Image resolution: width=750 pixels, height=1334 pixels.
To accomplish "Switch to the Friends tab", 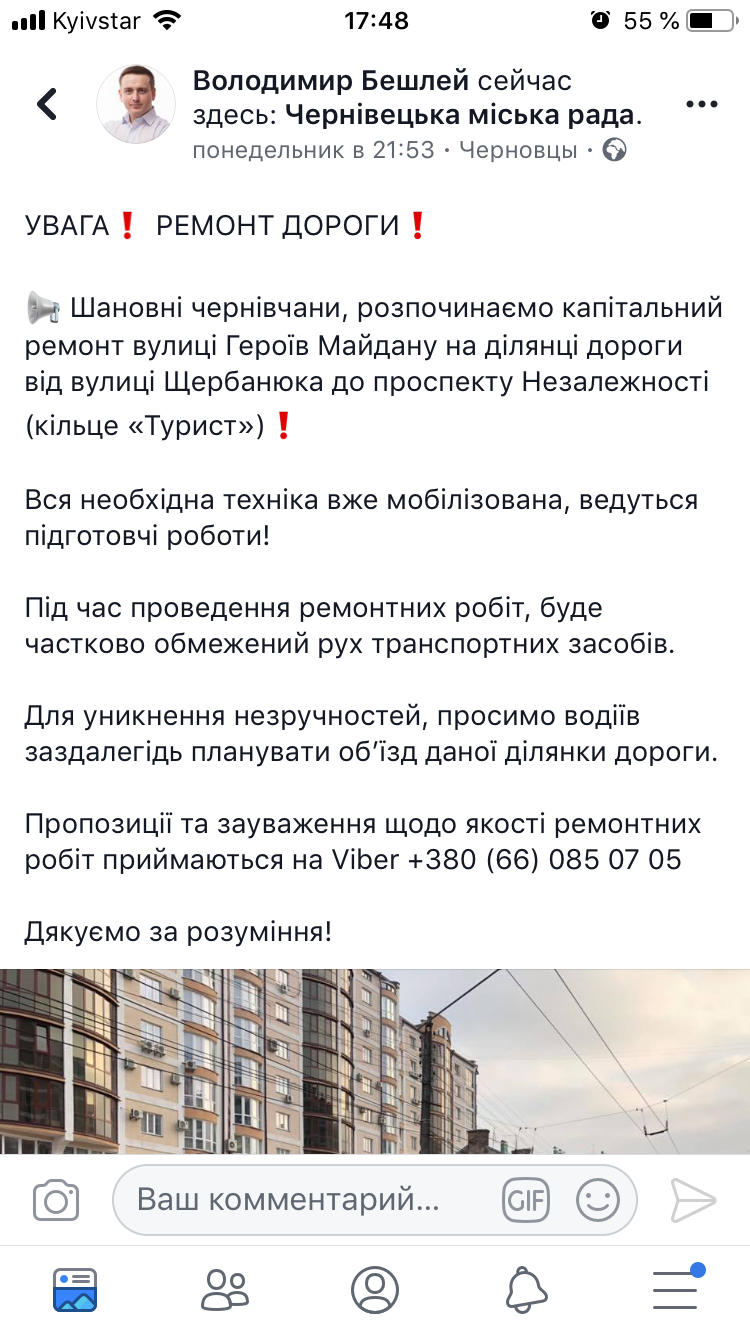I will click(x=224, y=1289).
